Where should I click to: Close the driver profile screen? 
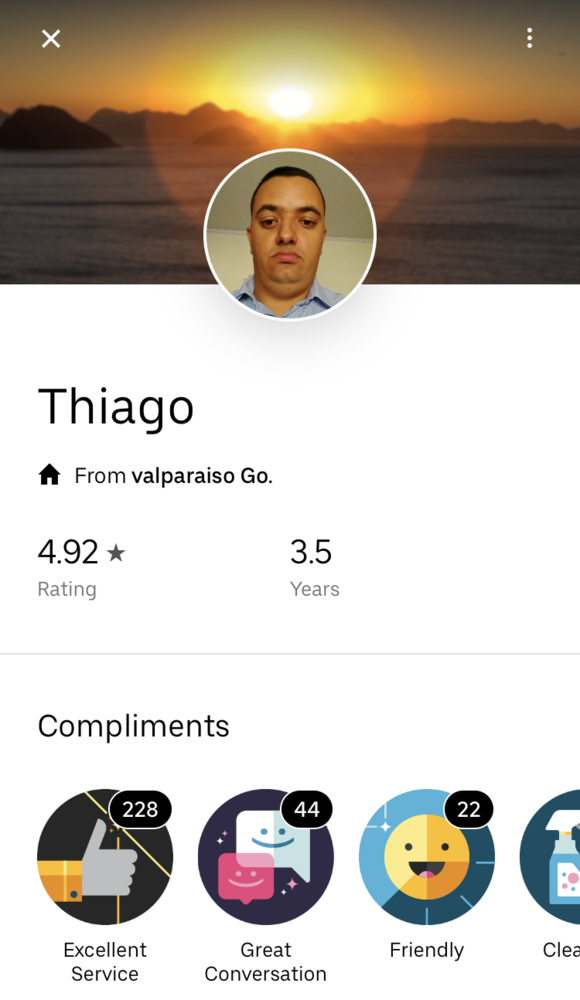[x=51, y=39]
